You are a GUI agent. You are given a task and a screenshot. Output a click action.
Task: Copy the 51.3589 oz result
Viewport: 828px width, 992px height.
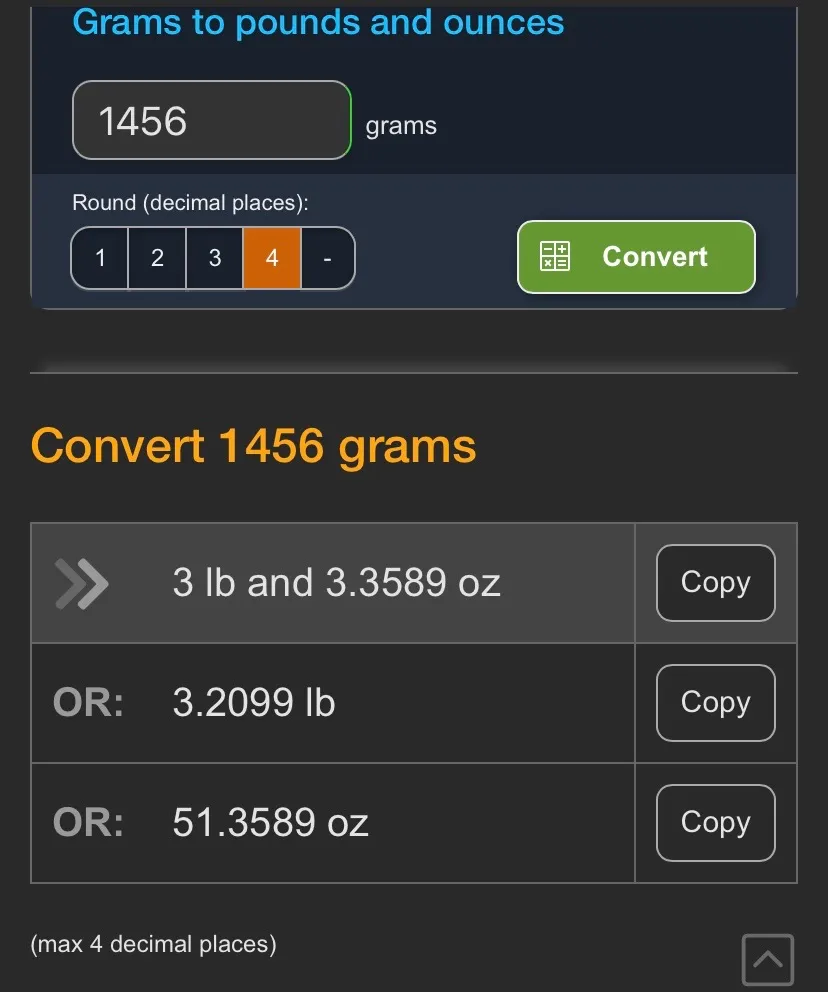[x=715, y=823]
